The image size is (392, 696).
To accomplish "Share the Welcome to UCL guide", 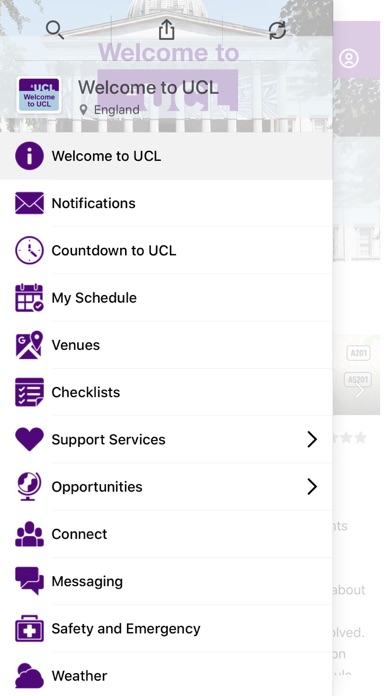I will pos(166,30).
